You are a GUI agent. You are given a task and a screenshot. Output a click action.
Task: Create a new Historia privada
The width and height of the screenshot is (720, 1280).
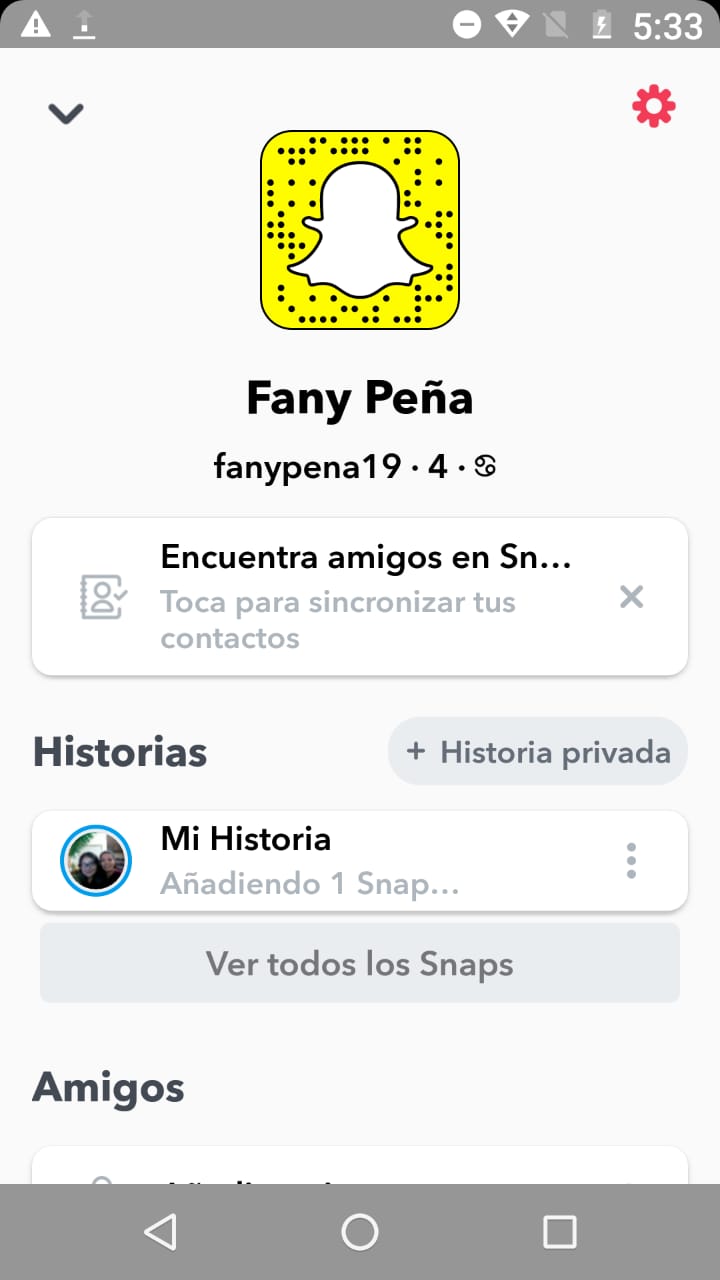pos(538,752)
